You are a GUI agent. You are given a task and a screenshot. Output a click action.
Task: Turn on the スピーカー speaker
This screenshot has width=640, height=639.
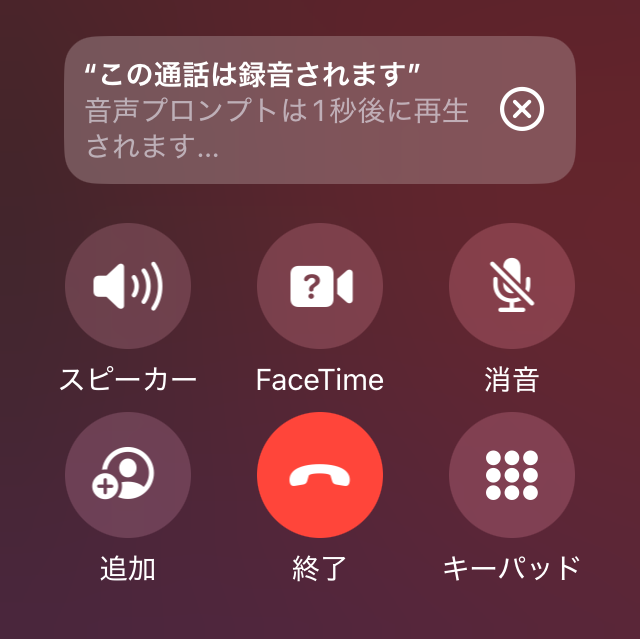[x=128, y=286]
